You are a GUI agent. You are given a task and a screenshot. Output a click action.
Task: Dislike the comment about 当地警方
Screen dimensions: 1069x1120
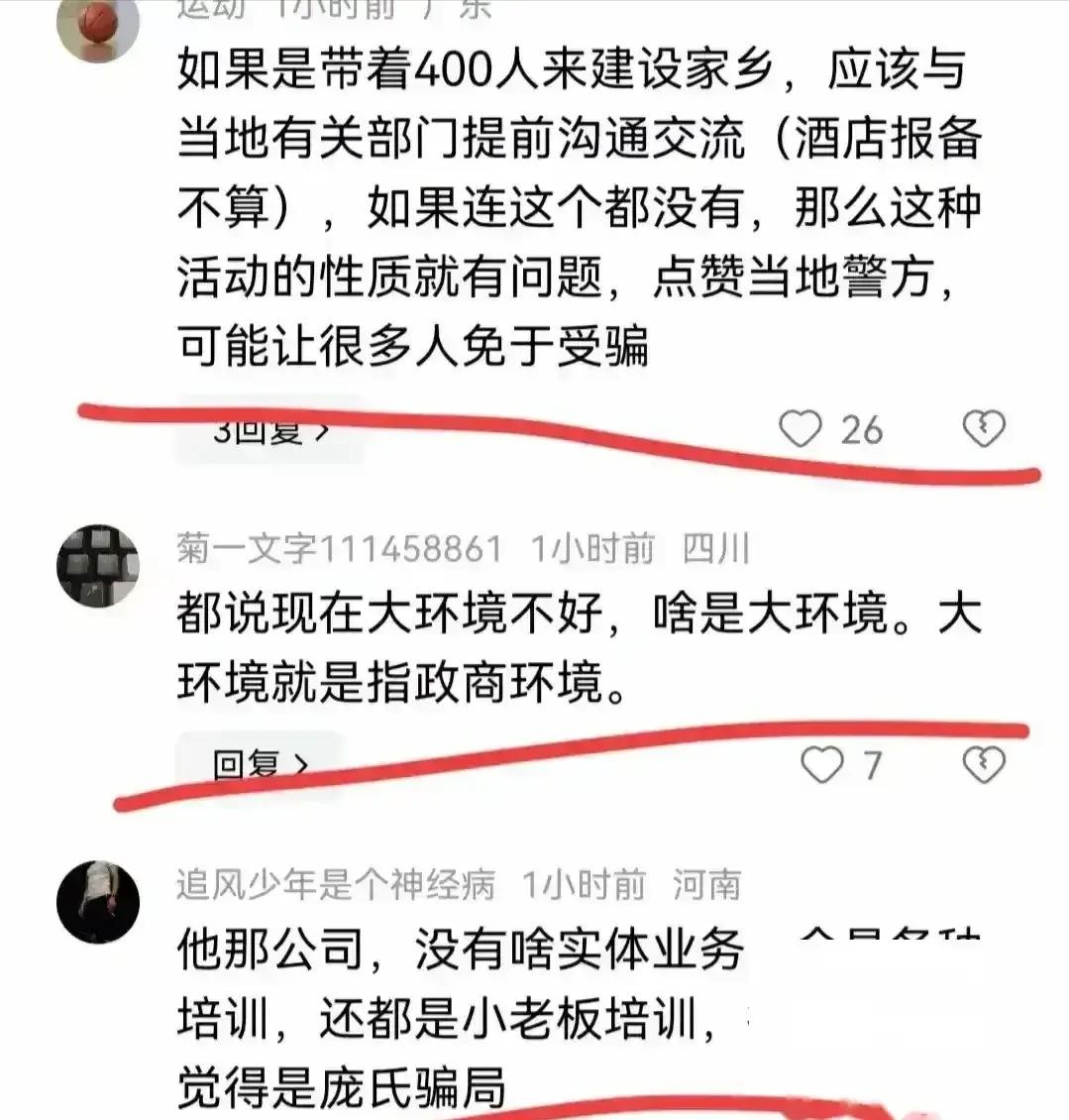[x=984, y=428]
